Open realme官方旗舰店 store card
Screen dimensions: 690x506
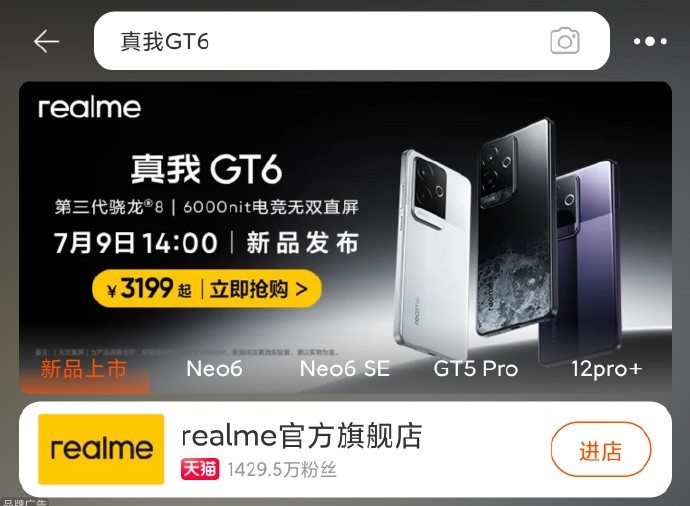point(300,449)
